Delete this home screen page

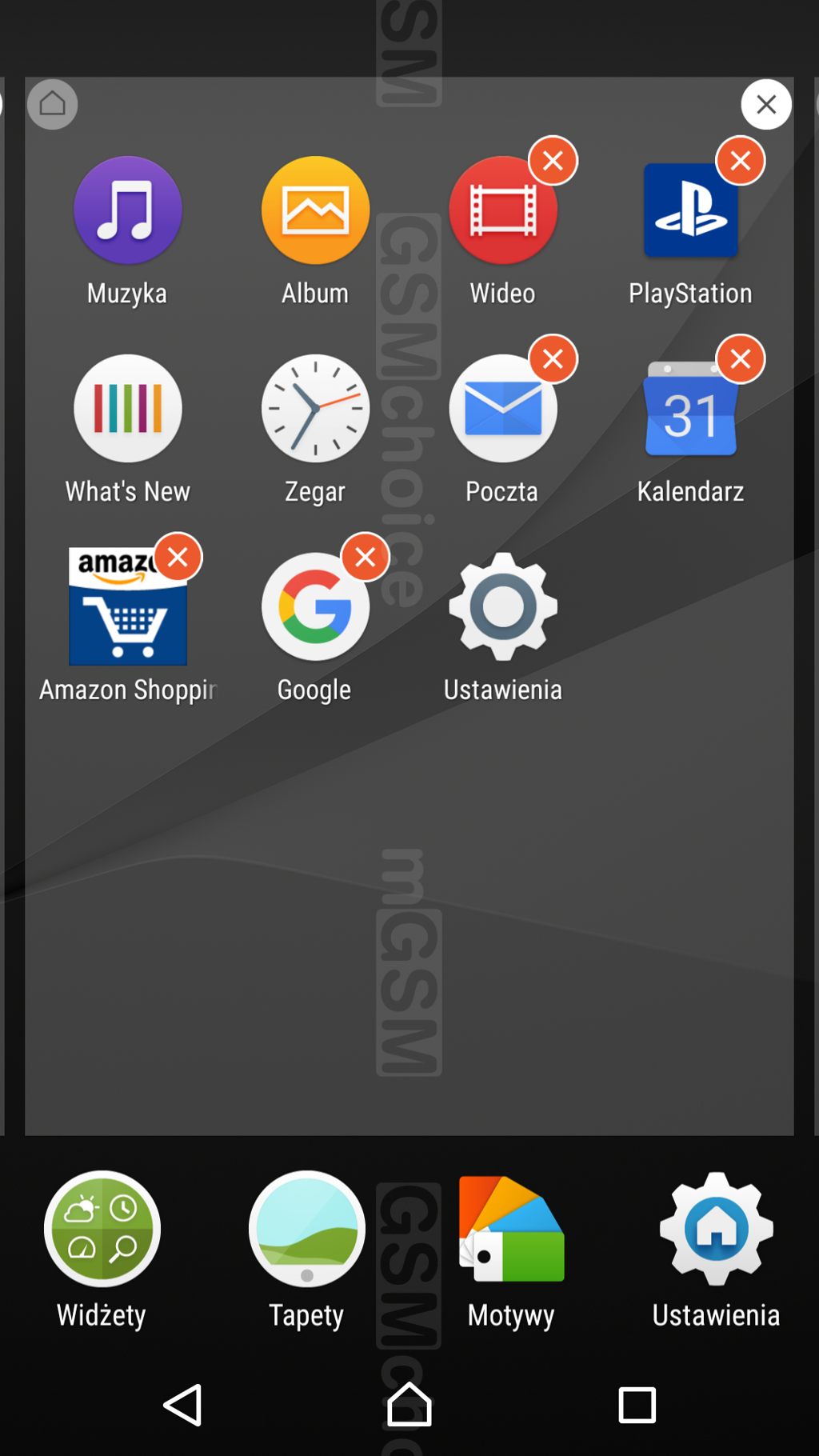point(766,104)
